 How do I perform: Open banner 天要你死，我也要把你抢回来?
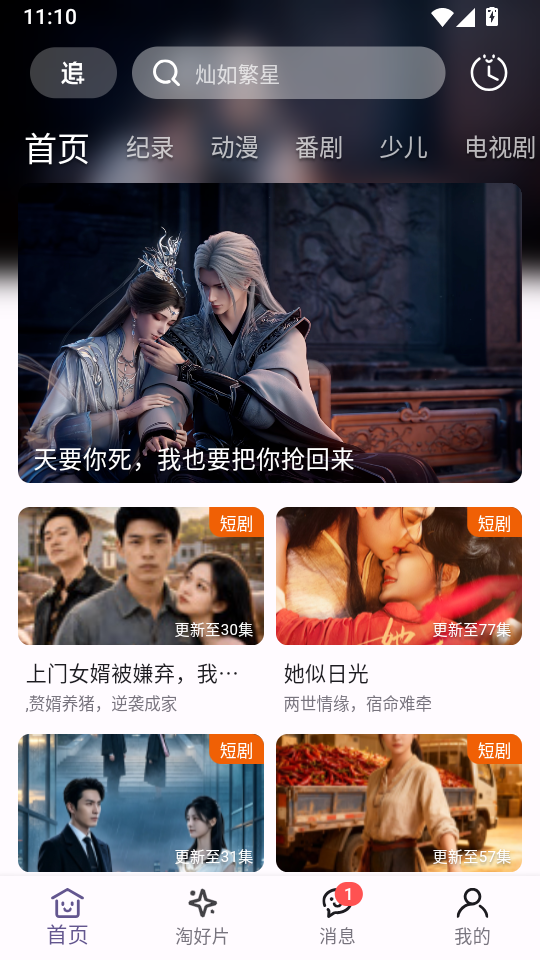270,333
